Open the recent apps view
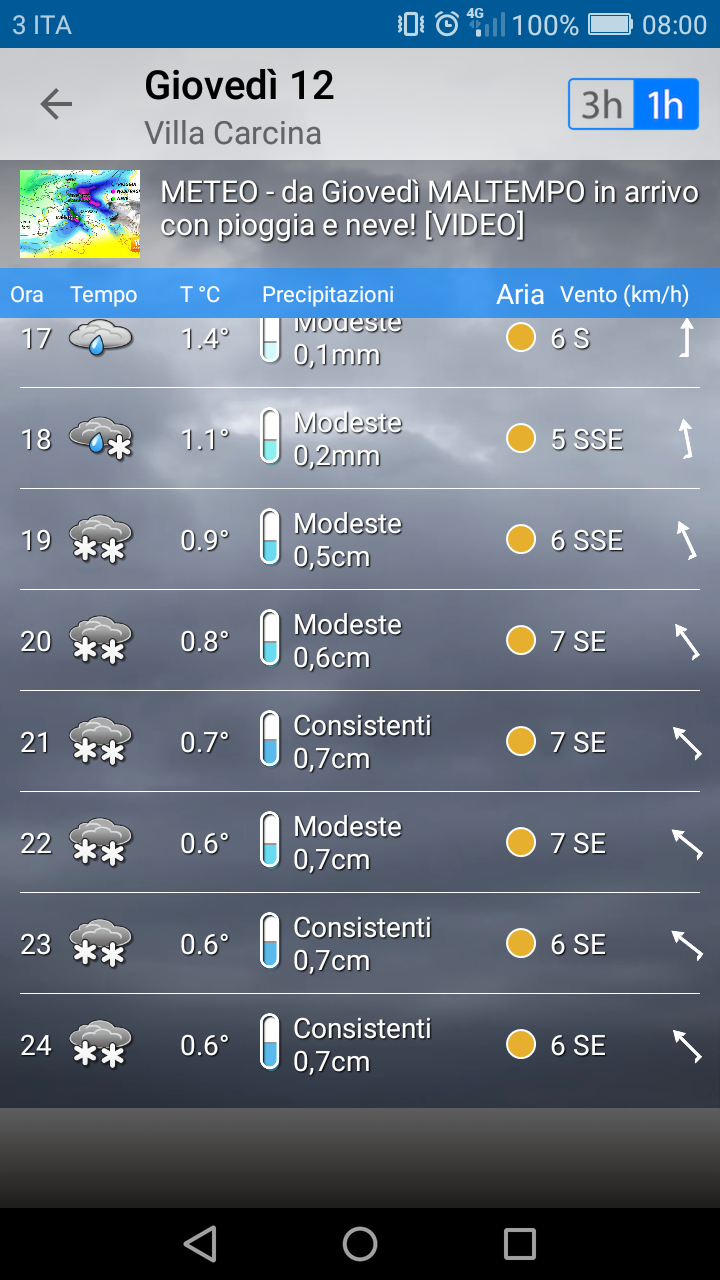The width and height of the screenshot is (720, 1280). pos(520,1244)
